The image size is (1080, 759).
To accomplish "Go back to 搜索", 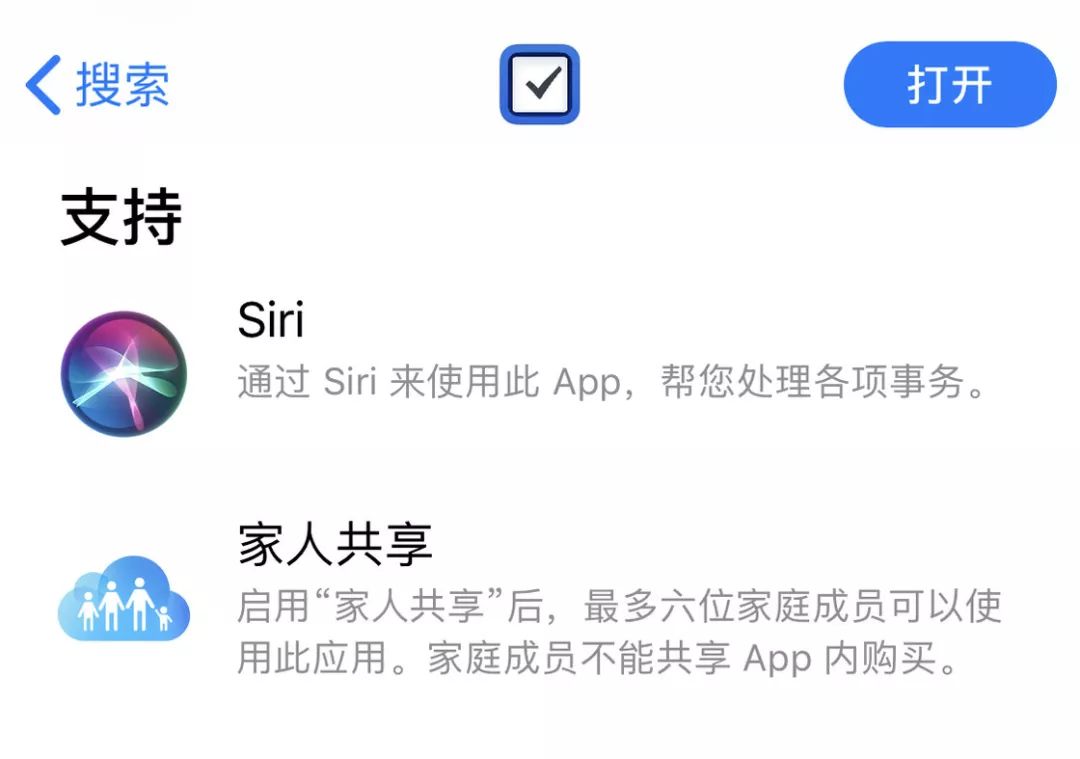I will [97, 85].
